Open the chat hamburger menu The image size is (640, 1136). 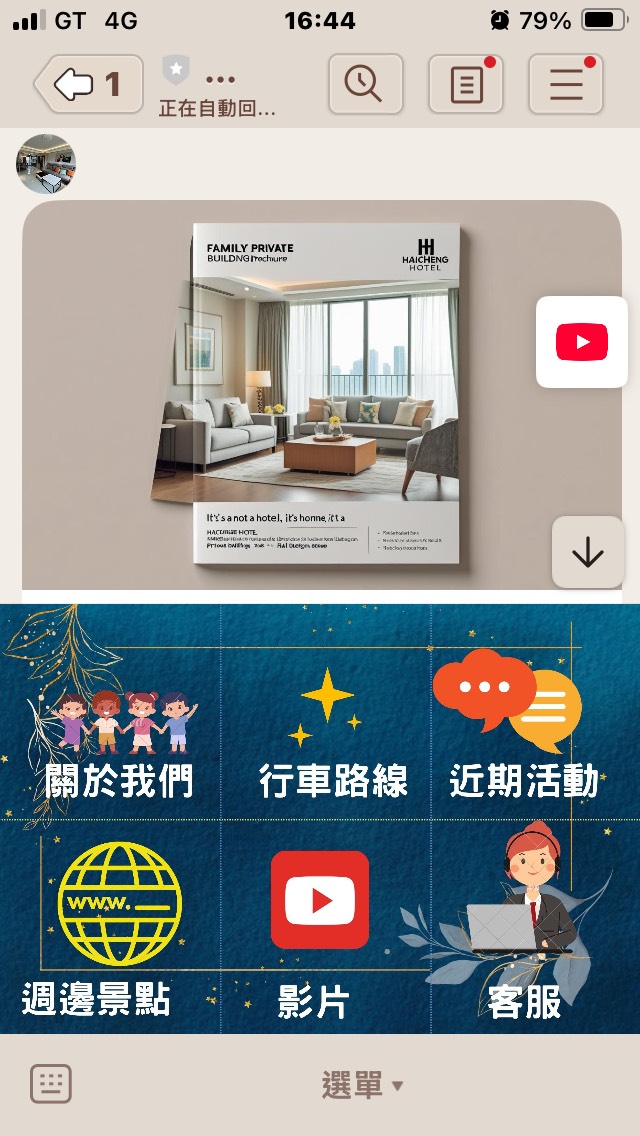click(565, 85)
